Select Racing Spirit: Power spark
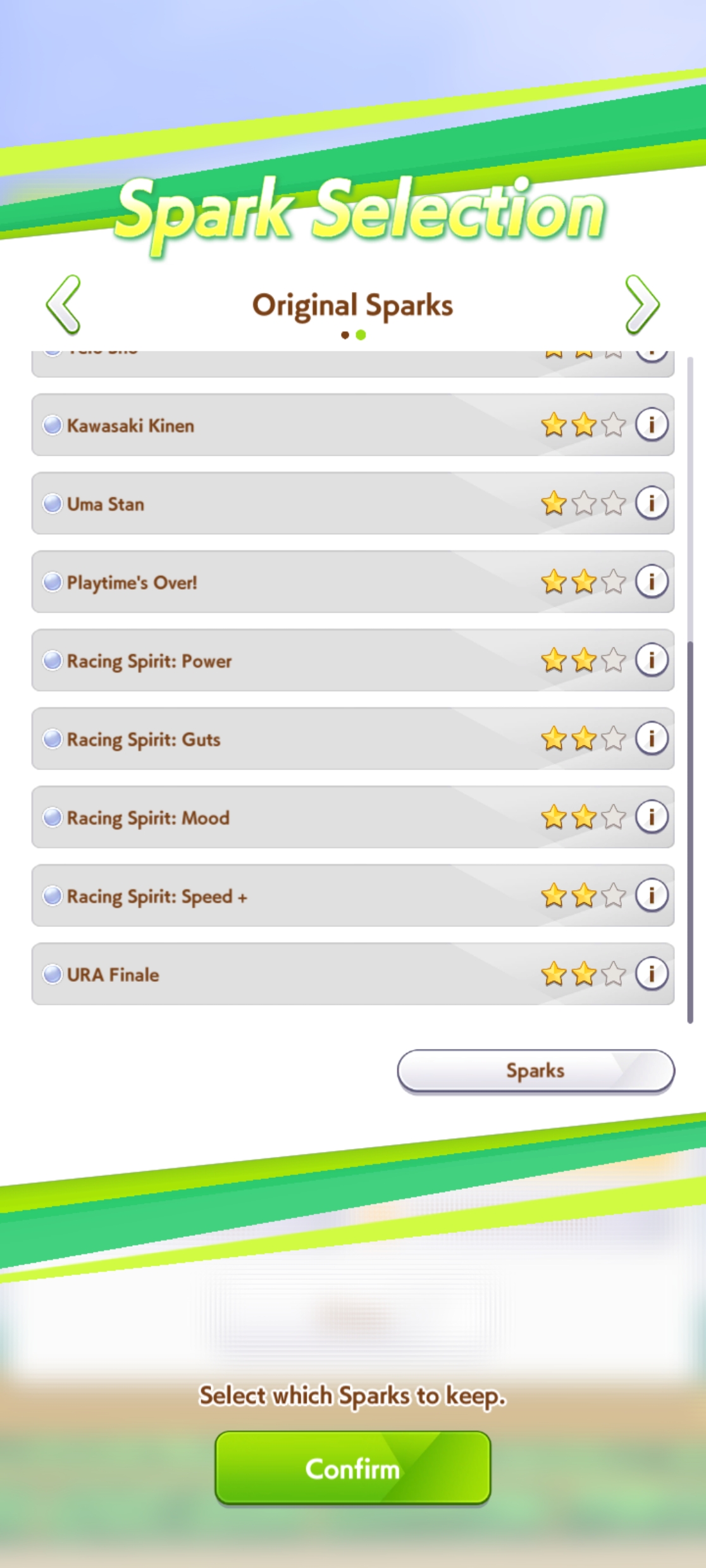706x1568 pixels. [x=352, y=660]
